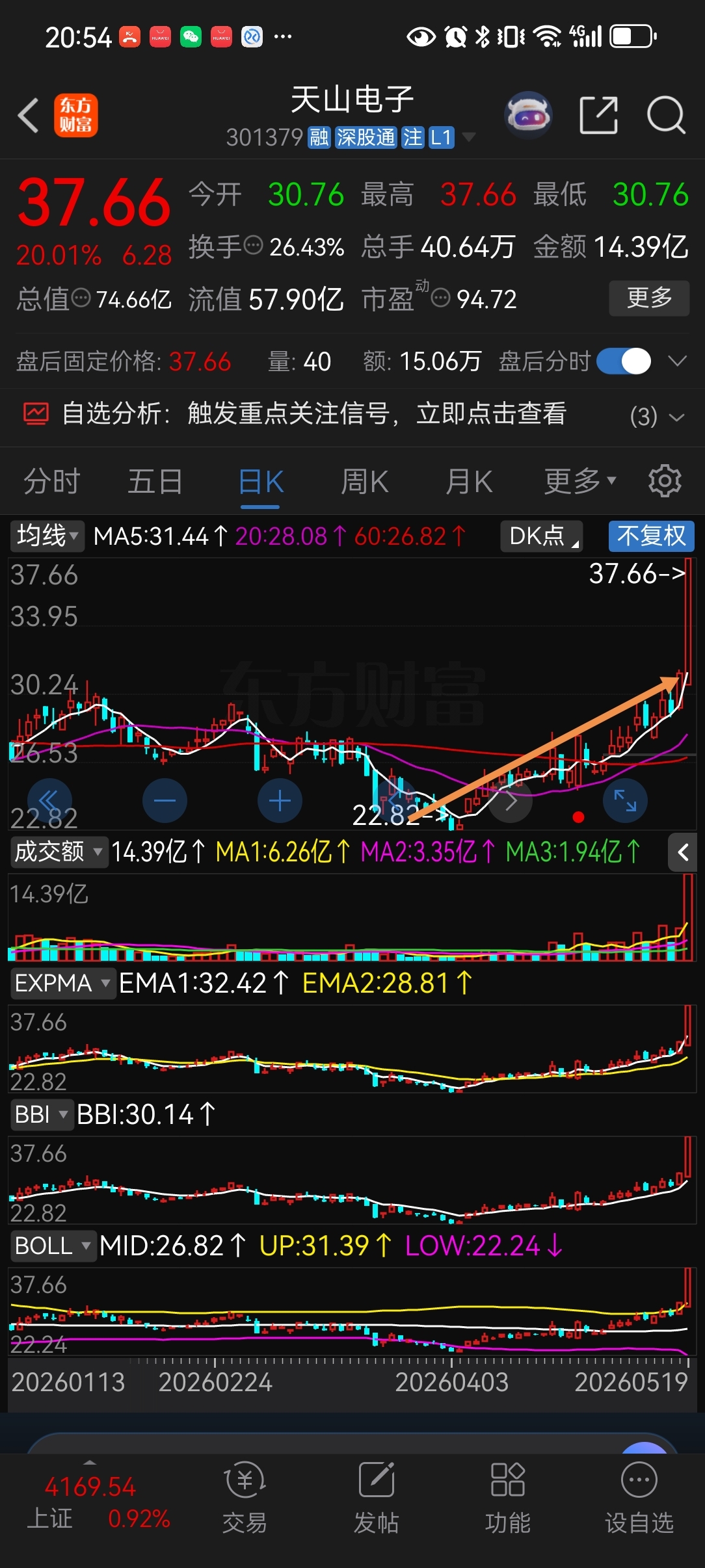Zoom in the chart with plus button
The width and height of the screenshot is (705, 1568).
[x=280, y=800]
